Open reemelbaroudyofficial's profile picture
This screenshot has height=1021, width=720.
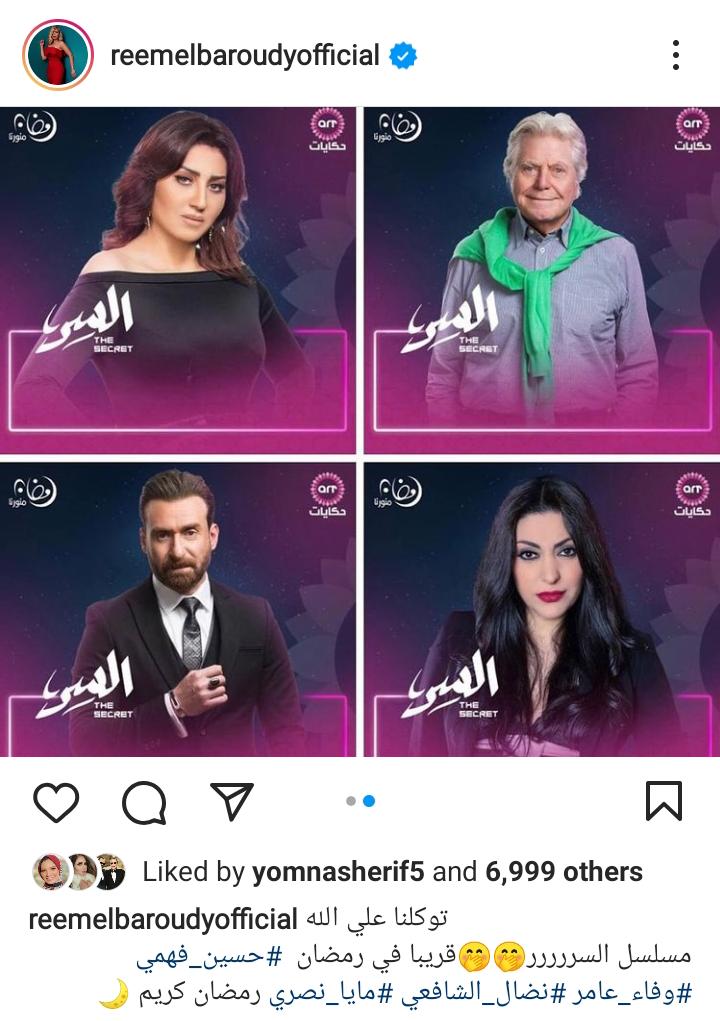[57, 54]
